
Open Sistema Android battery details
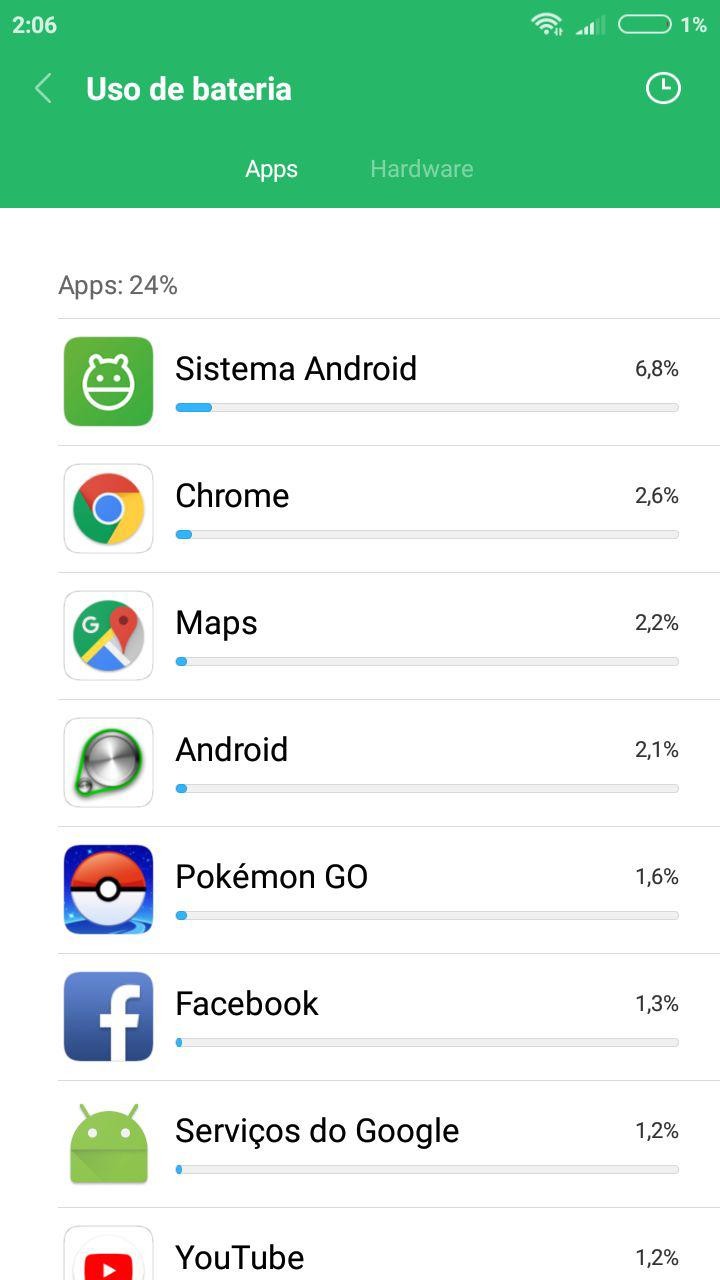388,382
